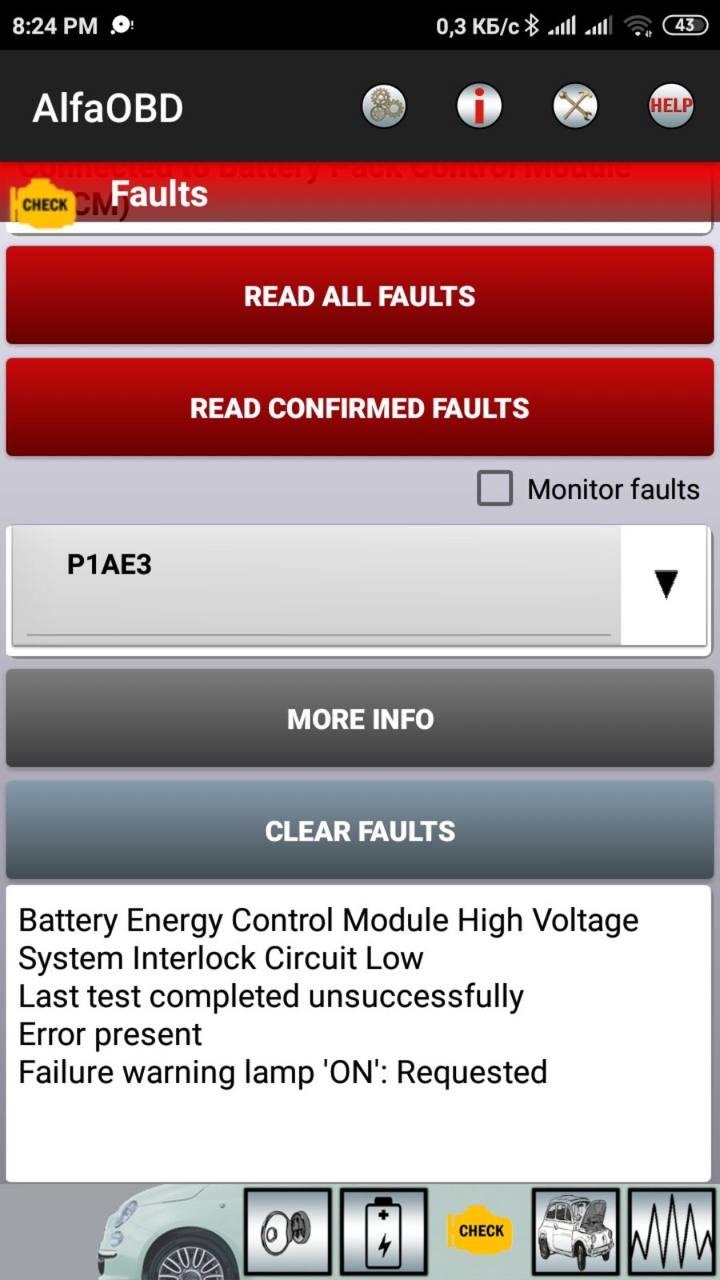This screenshot has width=720, height=1280.
Task: Open the HELP icon
Action: point(670,105)
